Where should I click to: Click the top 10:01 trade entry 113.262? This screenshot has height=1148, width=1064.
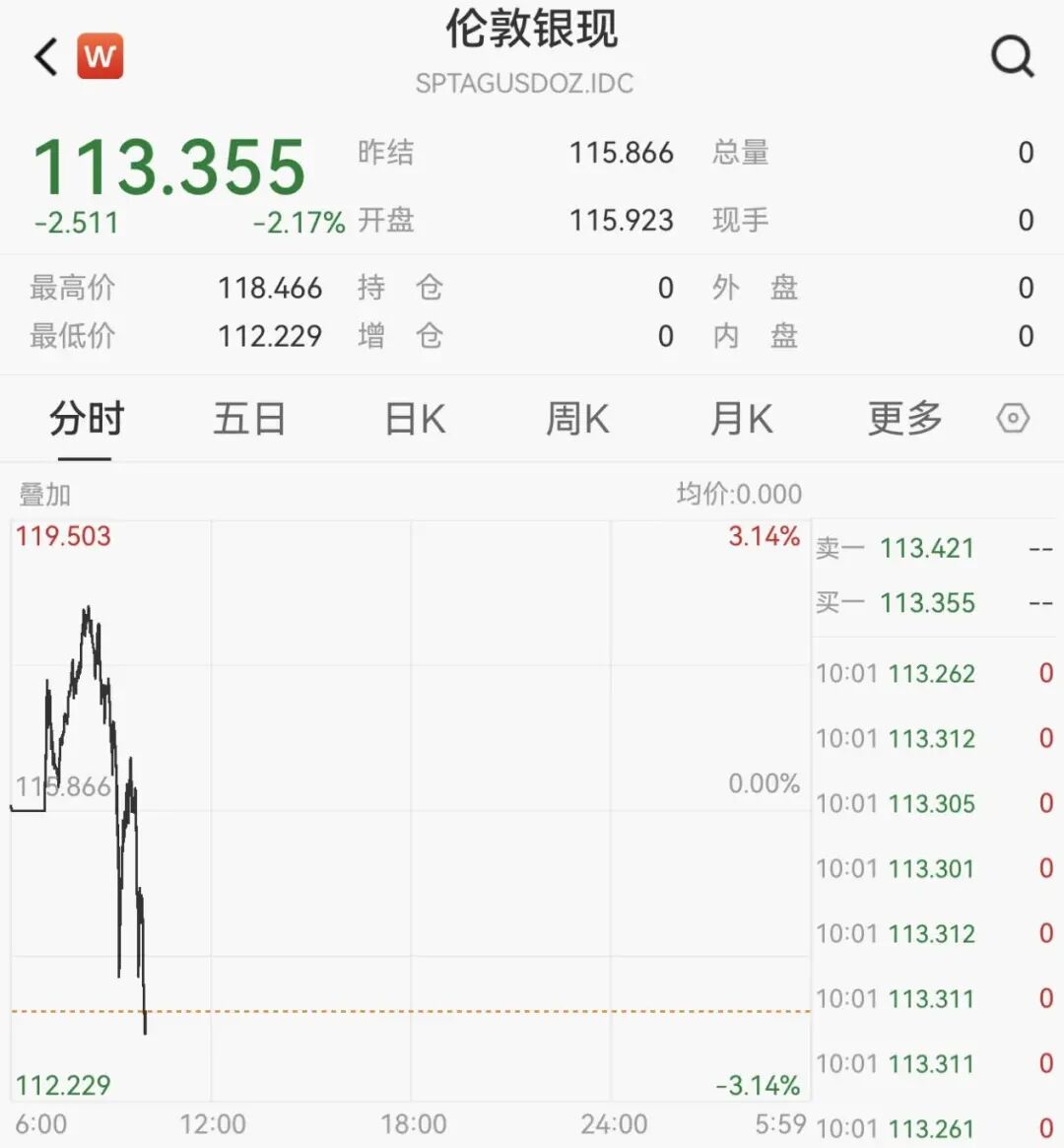click(x=928, y=674)
